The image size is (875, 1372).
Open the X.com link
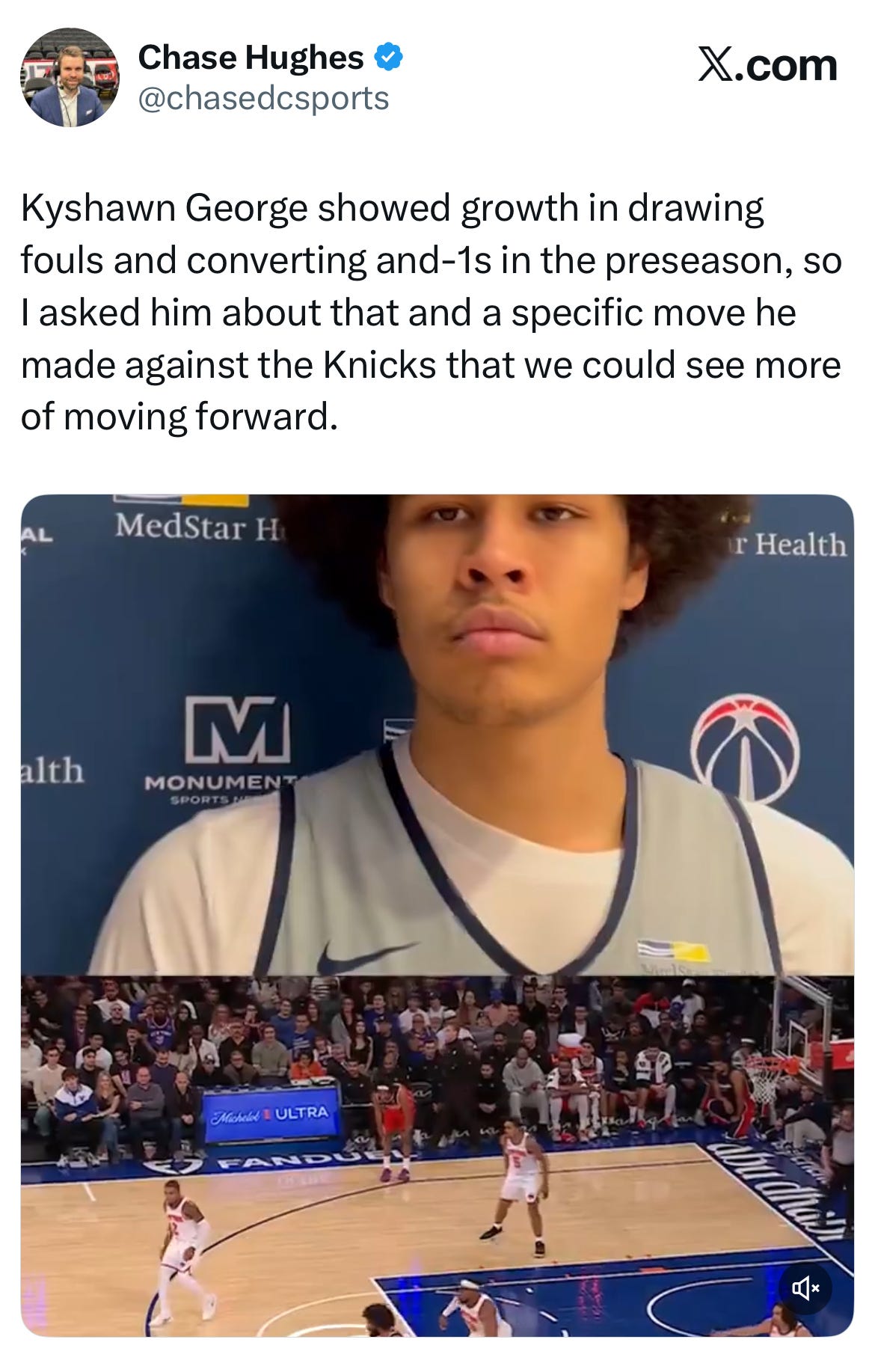pos(767,65)
